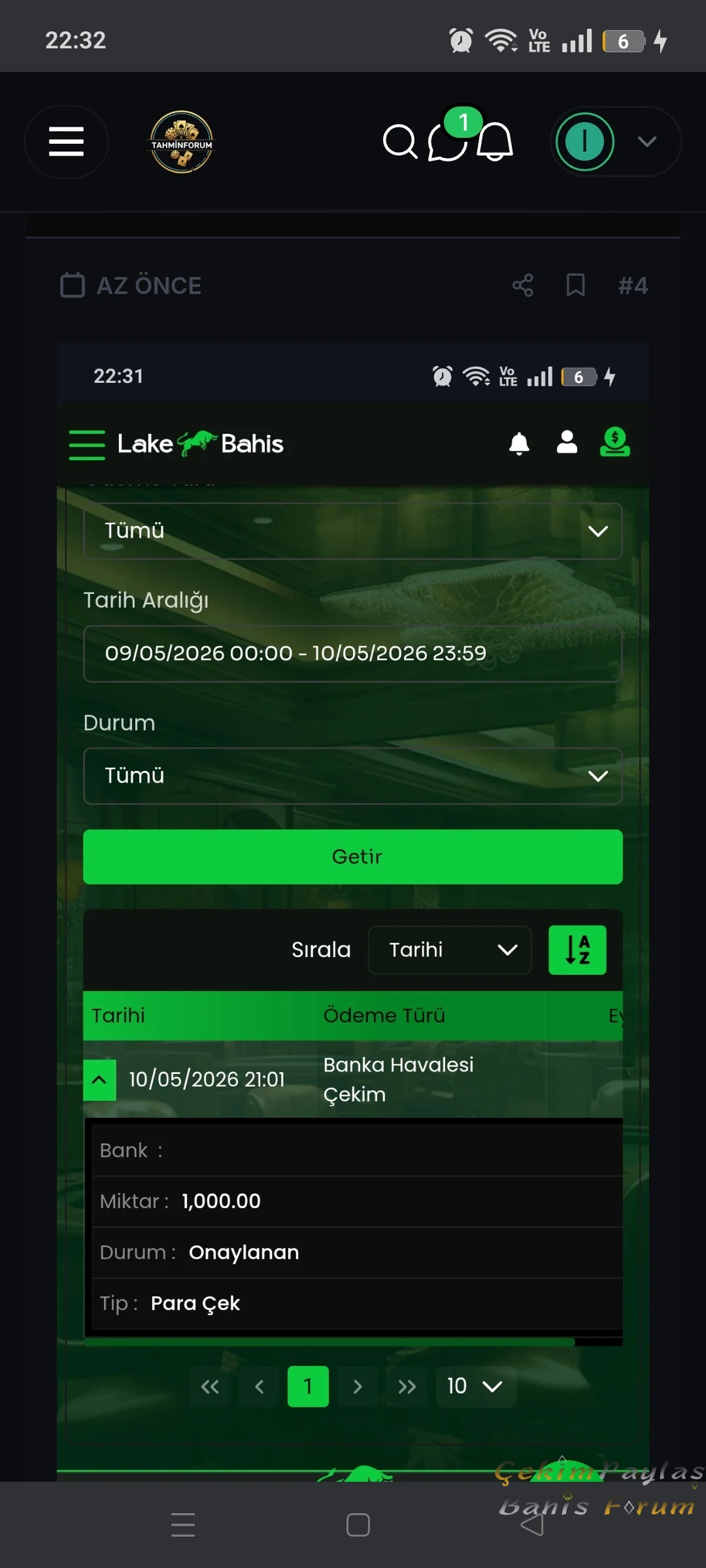Open conversations with one unread message
The width and height of the screenshot is (706, 1568).
[x=448, y=140]
